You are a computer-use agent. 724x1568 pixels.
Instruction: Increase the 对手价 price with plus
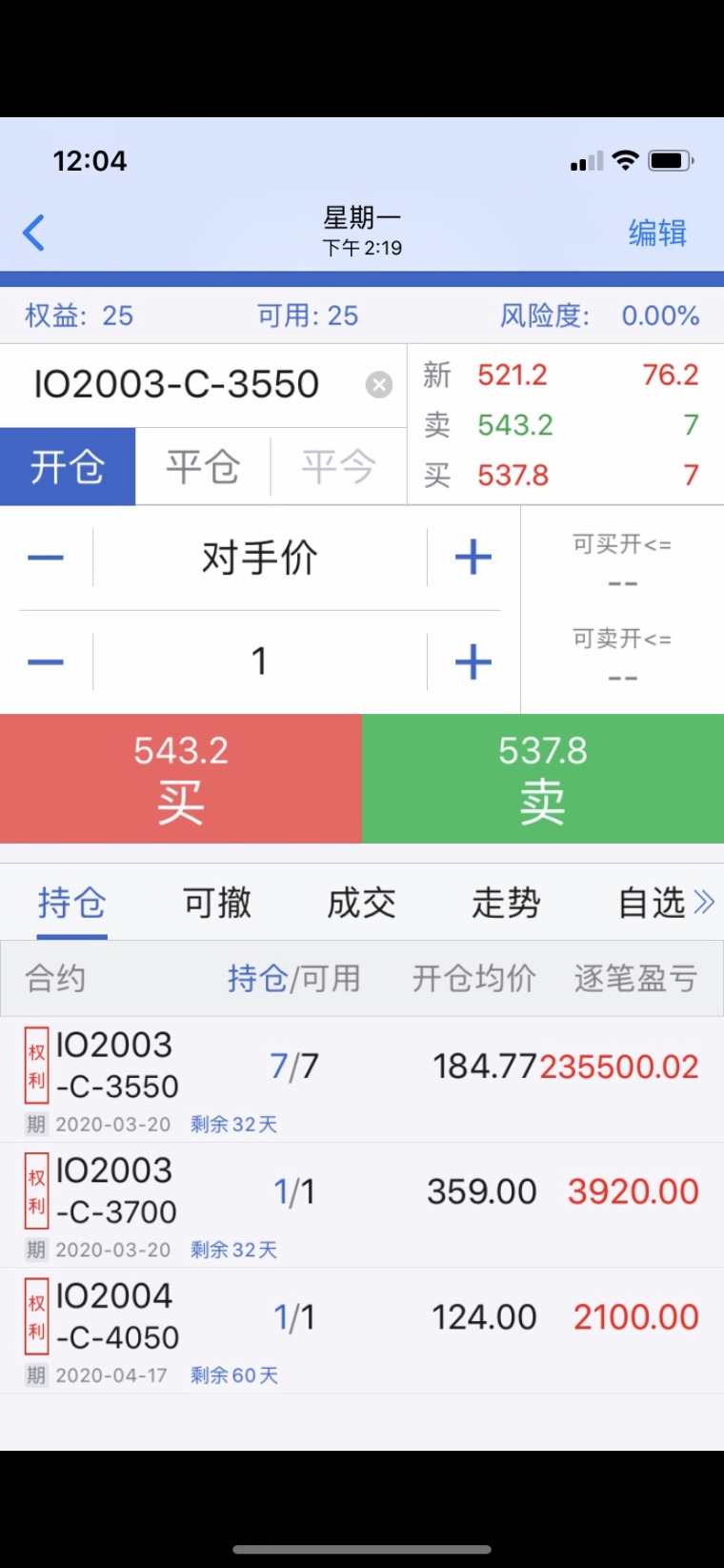[473, 558]
